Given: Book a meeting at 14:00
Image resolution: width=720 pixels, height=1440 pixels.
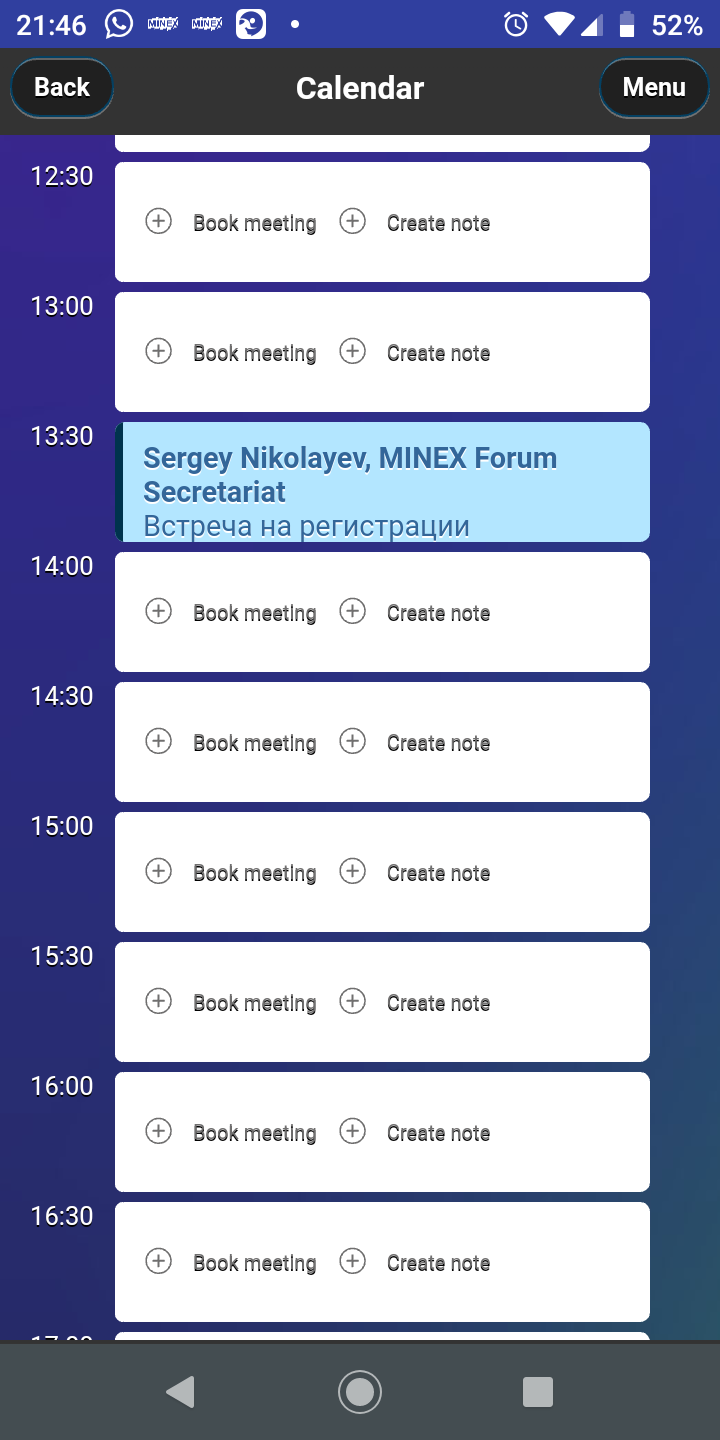Looking at the screenshot, I should click(231, 613).
